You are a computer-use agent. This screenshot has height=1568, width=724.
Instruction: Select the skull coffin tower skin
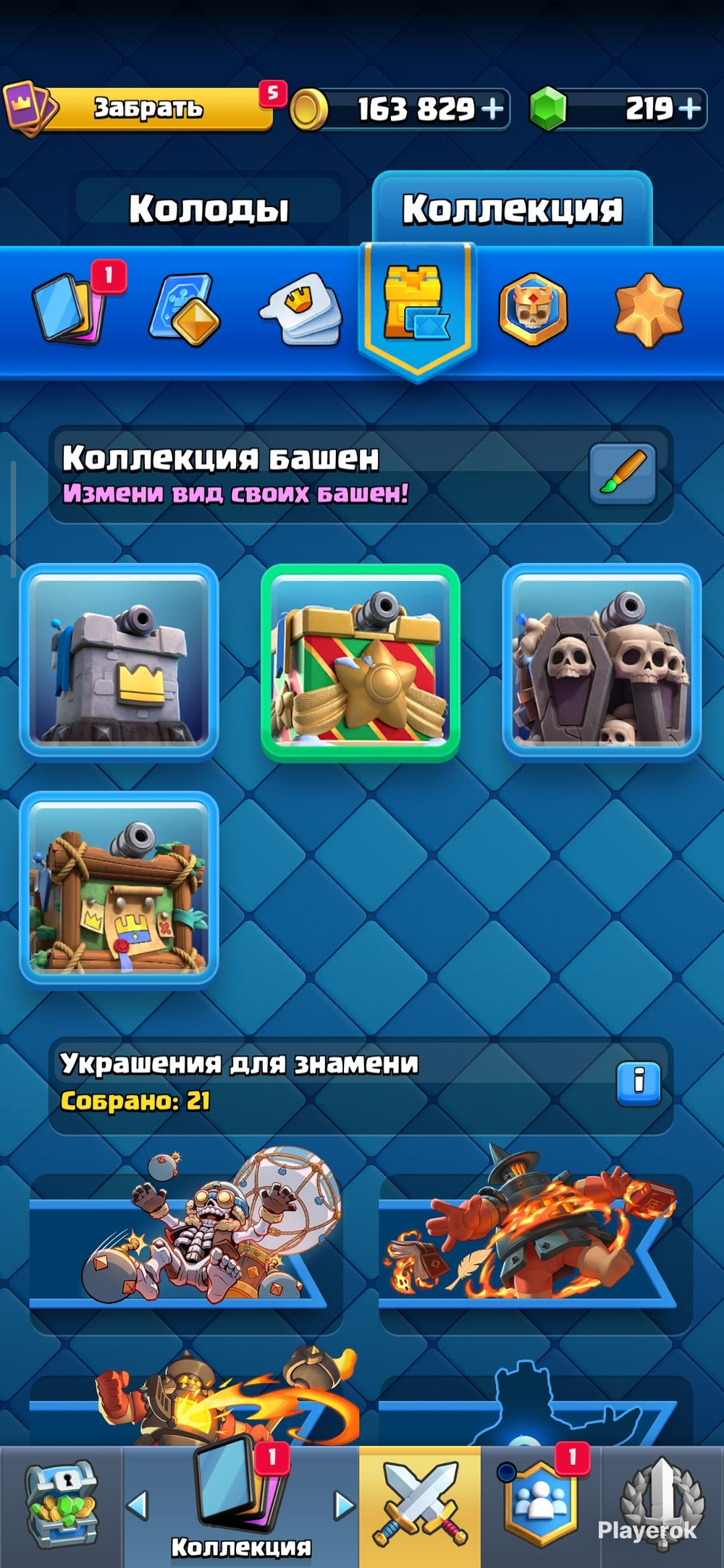(602, 661)
